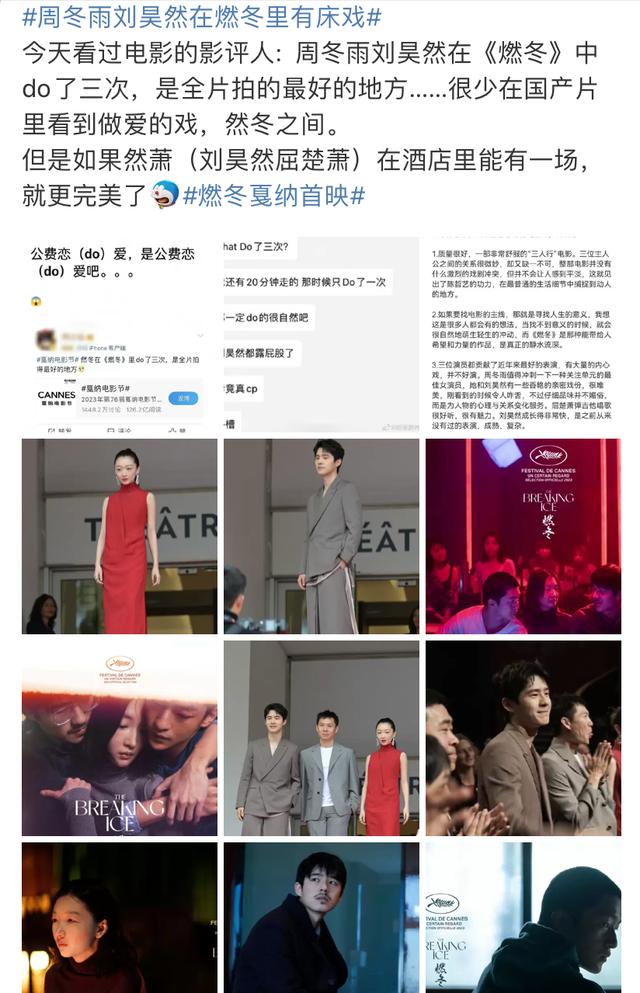View photo of woman in red dress alone

point(119,536)
